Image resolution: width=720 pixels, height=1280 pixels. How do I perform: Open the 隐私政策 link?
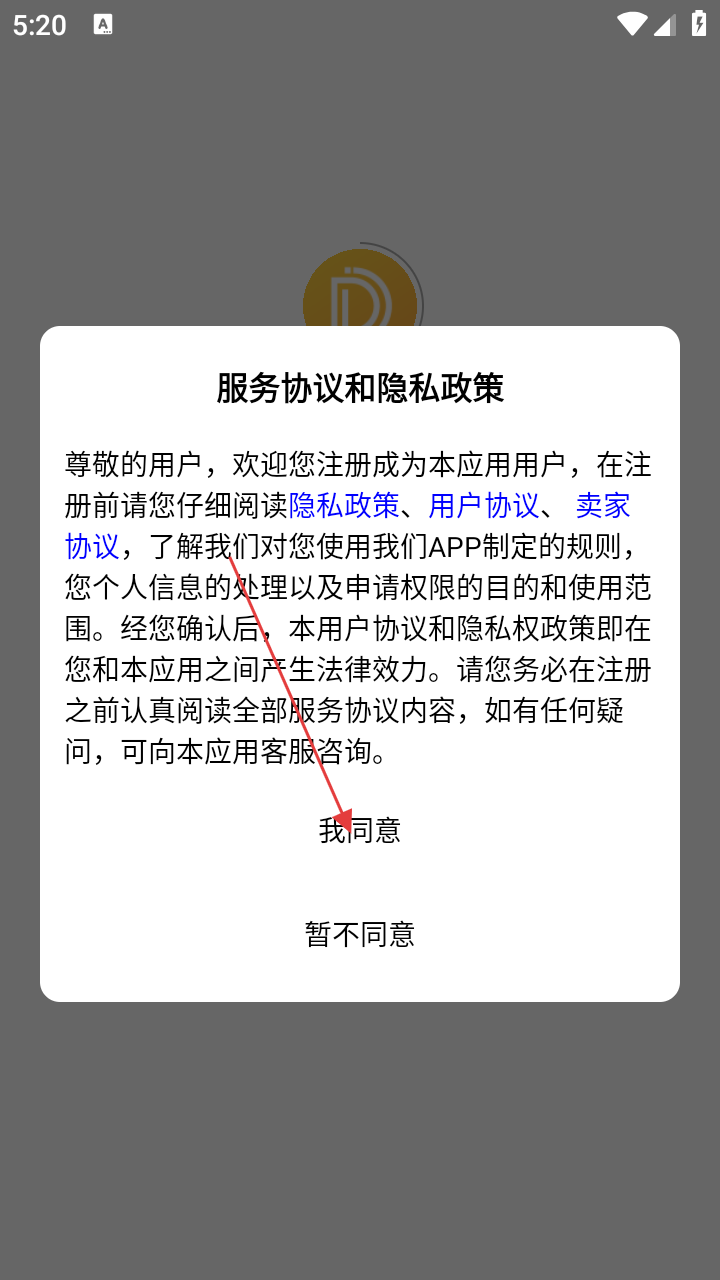click(x=344, y=506)
